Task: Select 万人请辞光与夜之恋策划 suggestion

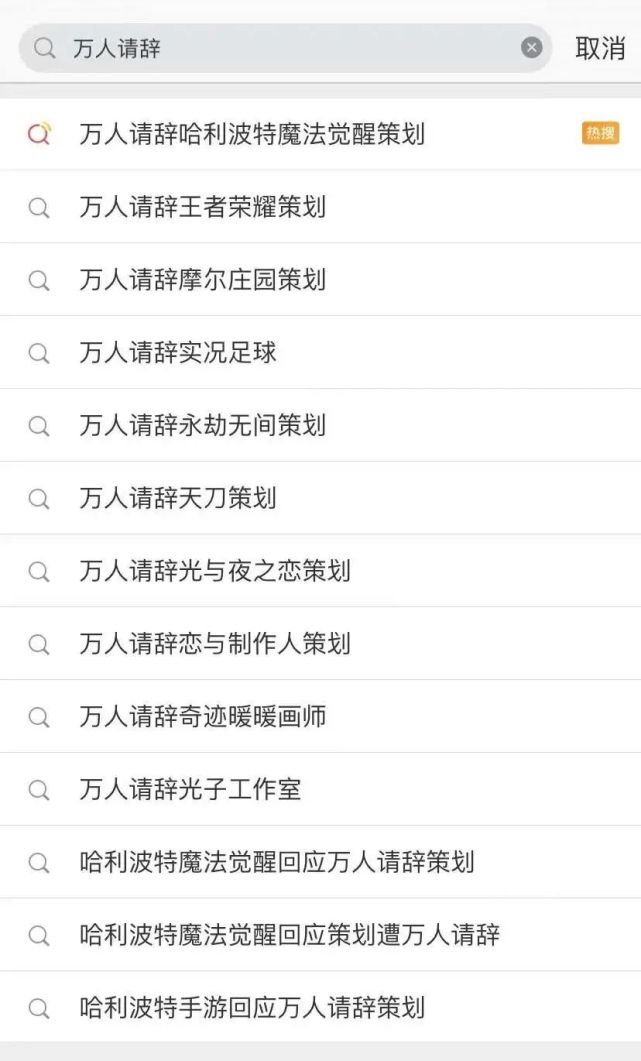Action: [215, 571]
